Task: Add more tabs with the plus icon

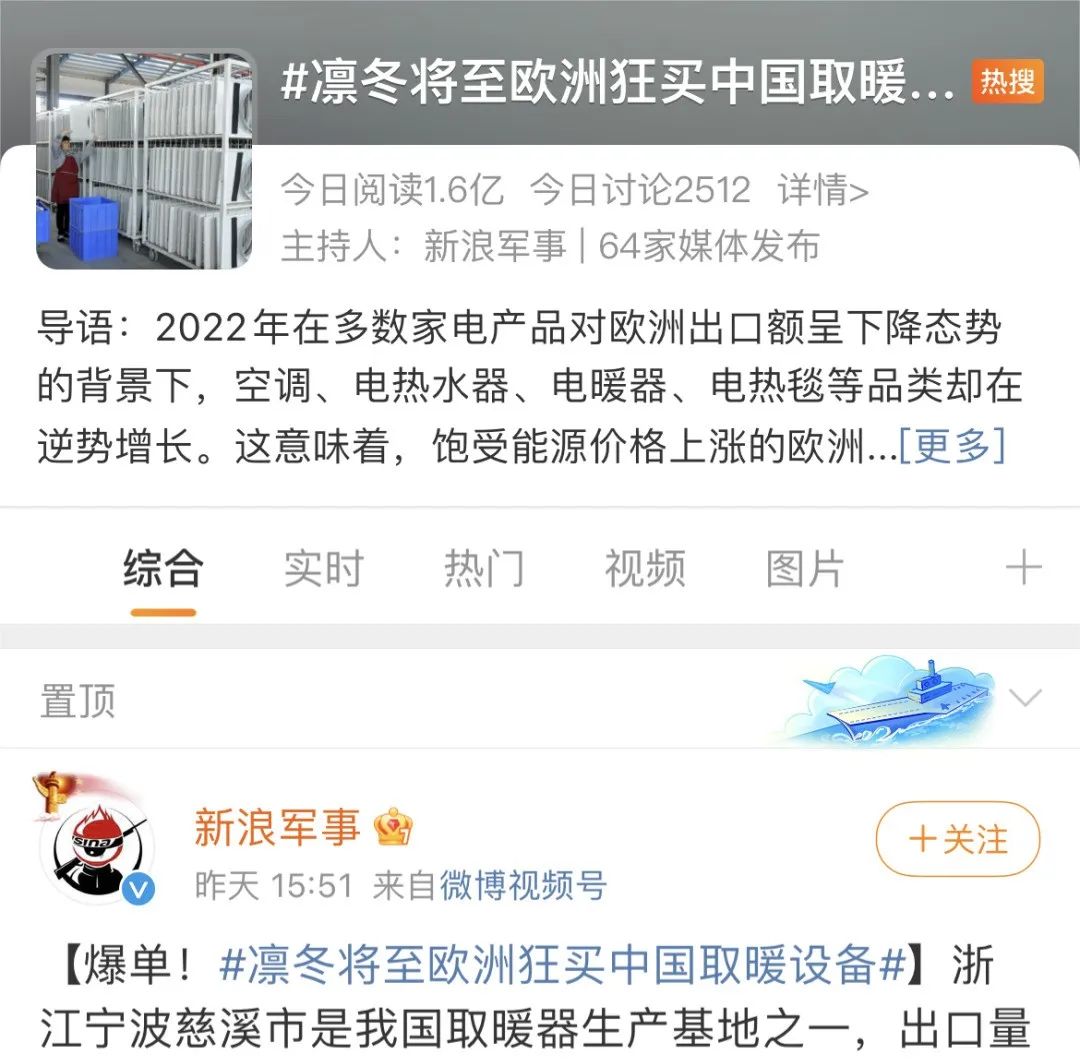Action: [1023, 569]
